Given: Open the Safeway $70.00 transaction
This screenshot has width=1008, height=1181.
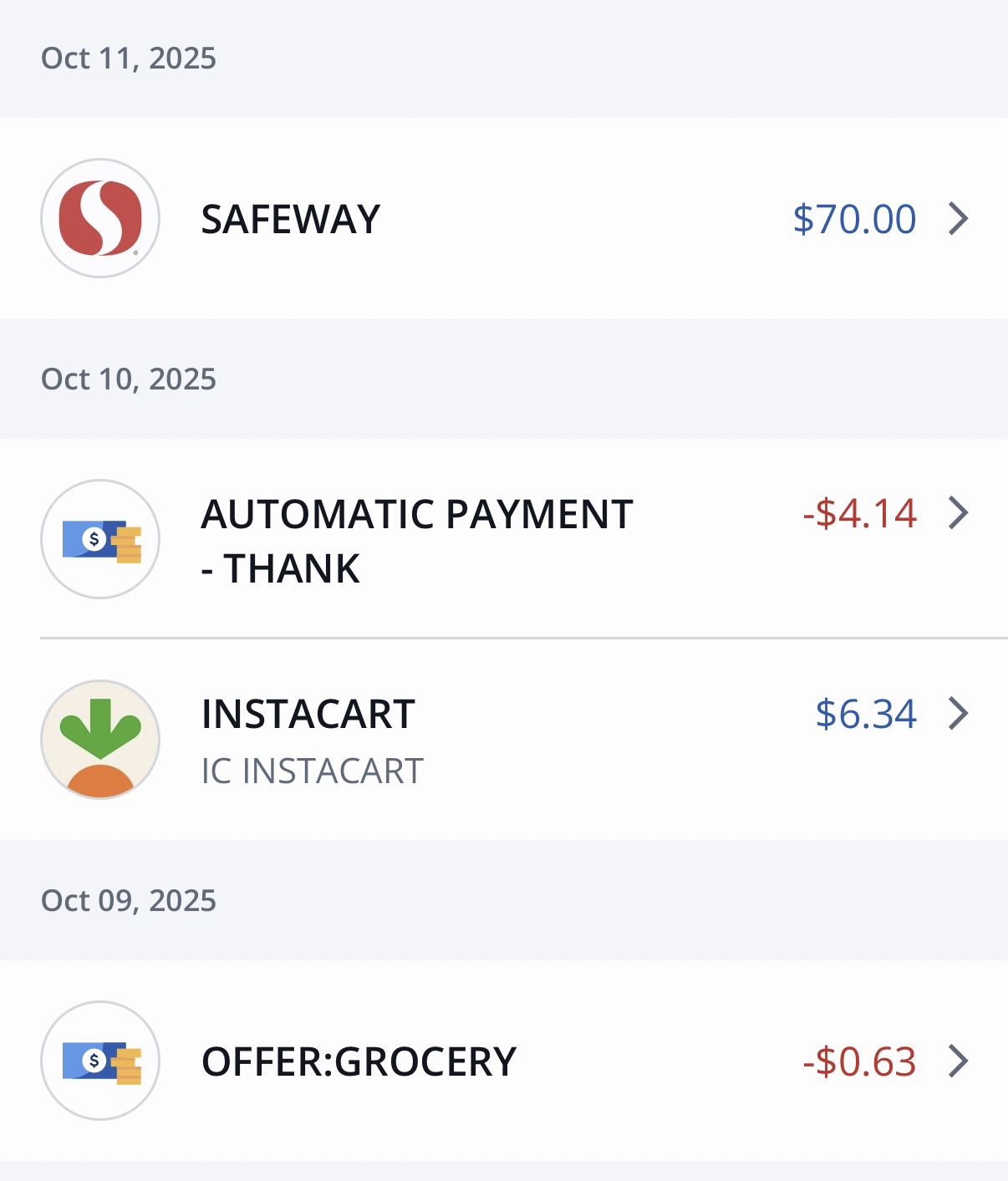Looking at the screenshot, I should [503, 219].
